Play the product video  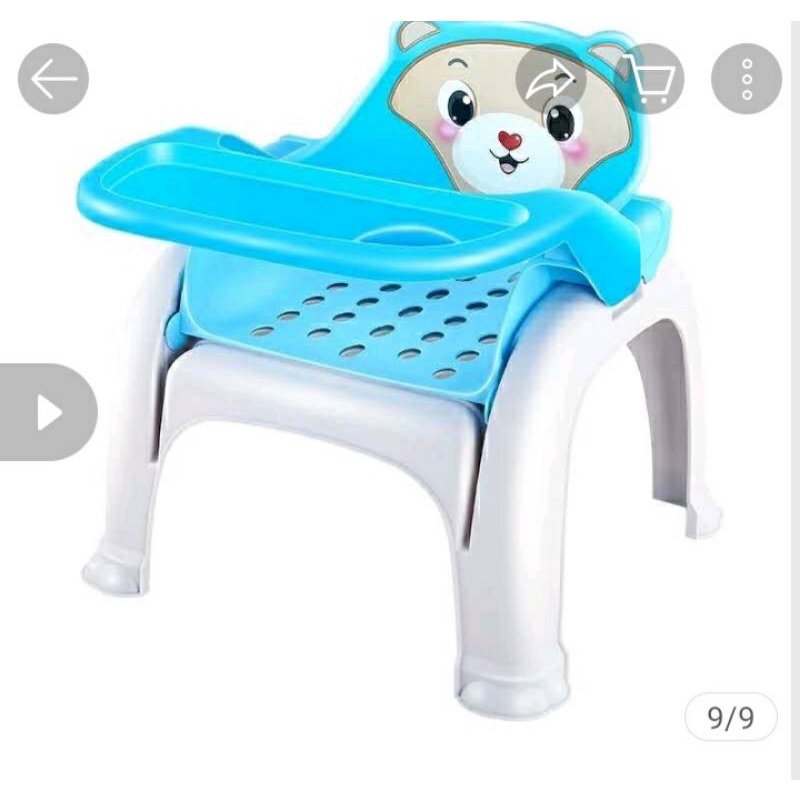pyautogui.click(x=48, y=412)
